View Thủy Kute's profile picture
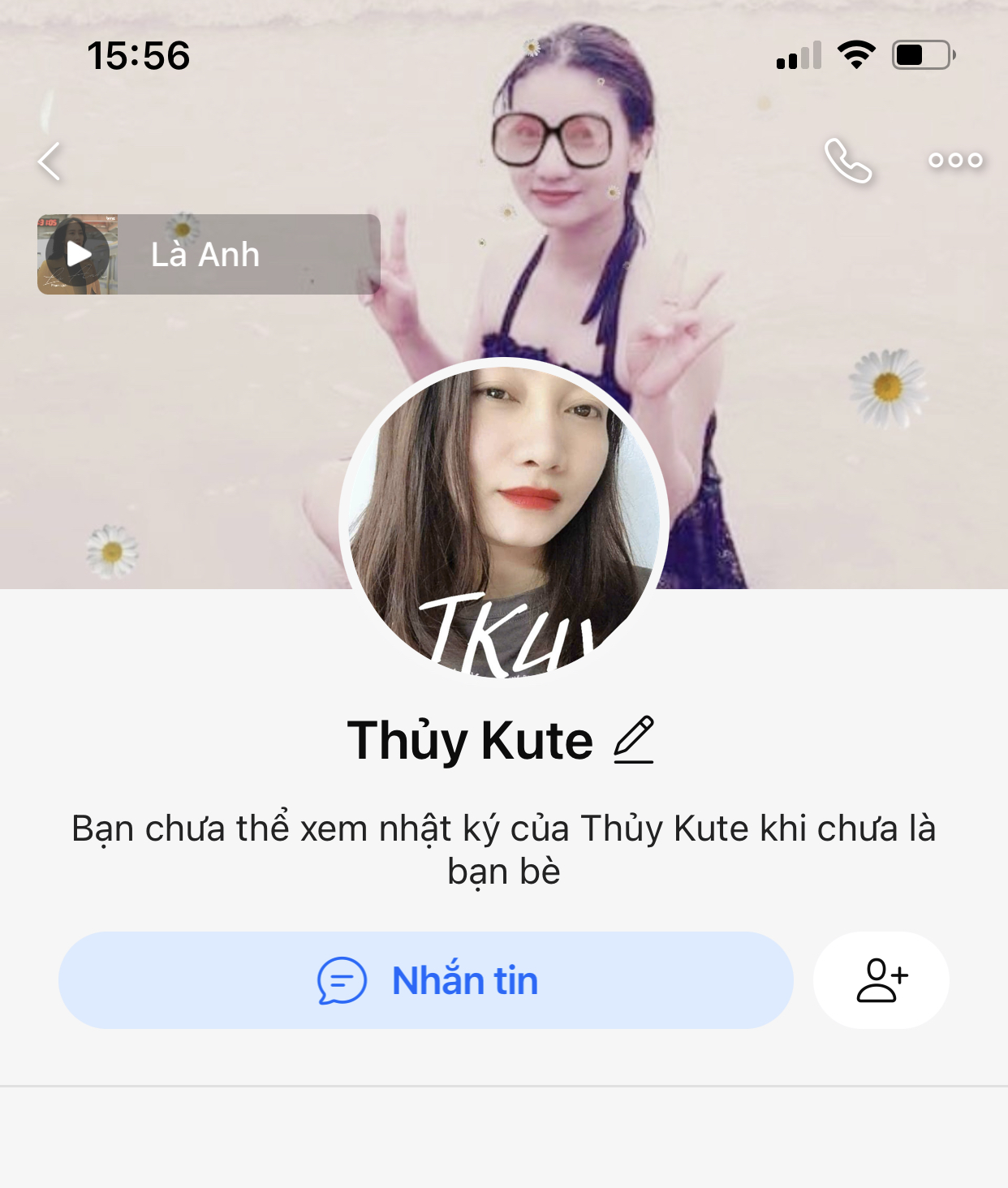1008x1188 pixels. coord(504,519)
